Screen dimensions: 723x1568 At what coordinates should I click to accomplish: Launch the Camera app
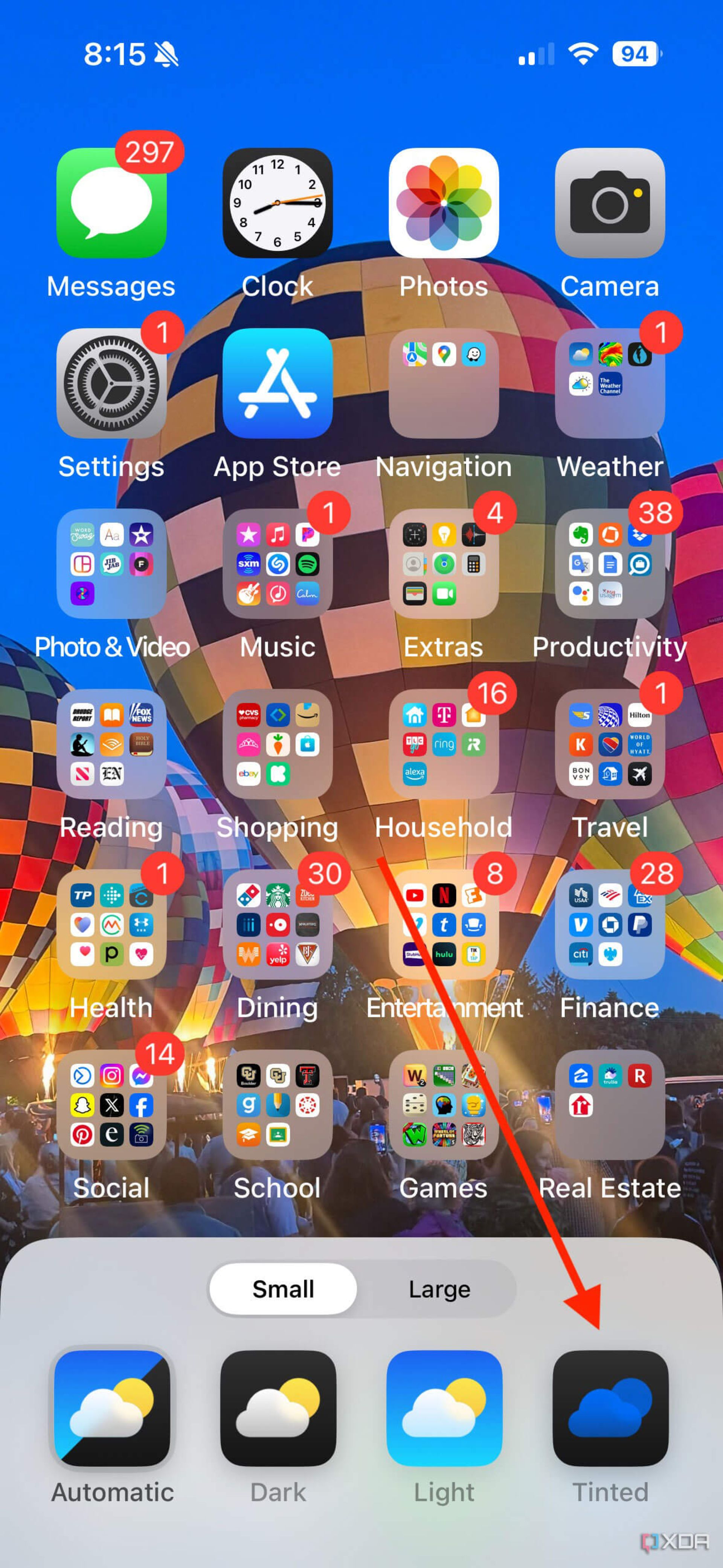[610, 203]
